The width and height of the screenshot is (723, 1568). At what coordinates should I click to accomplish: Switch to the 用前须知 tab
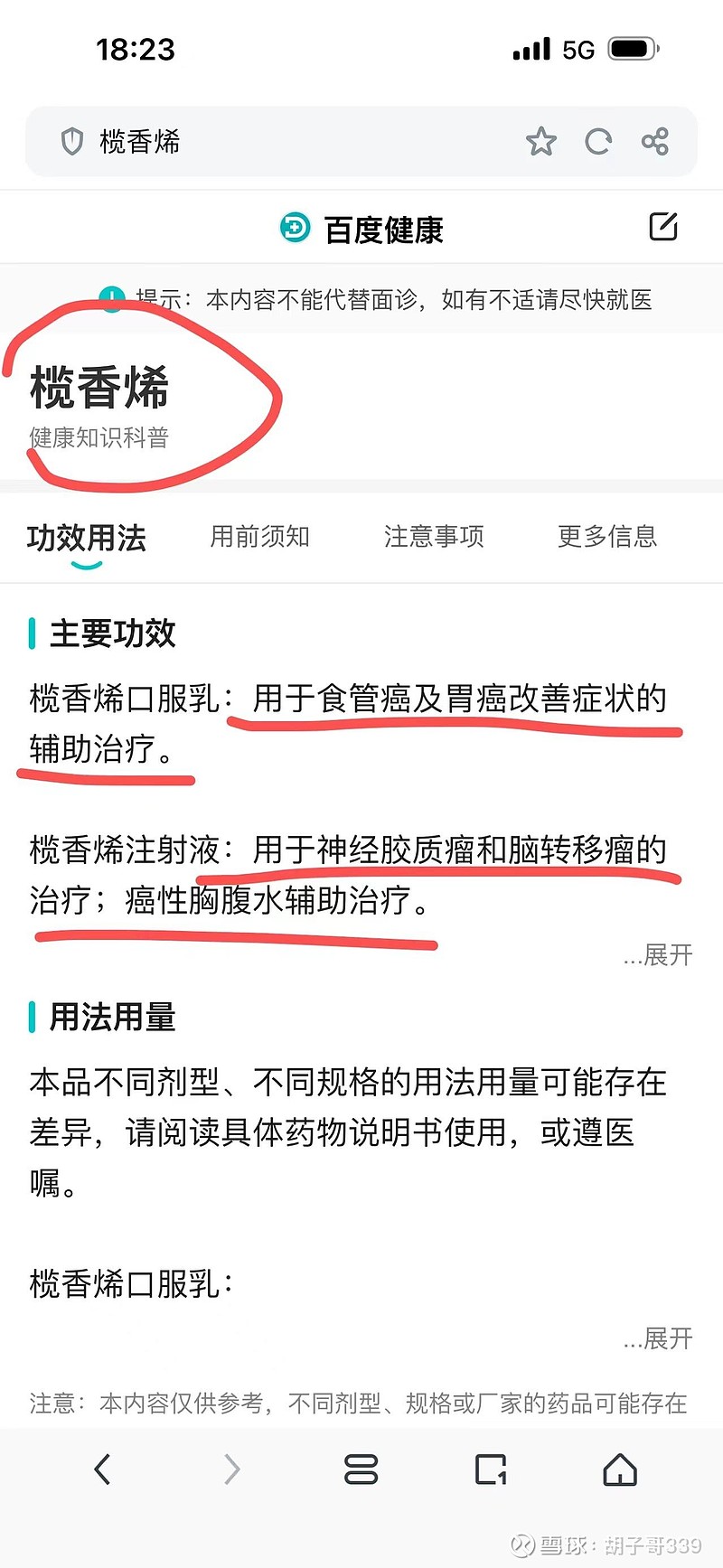pyautogui.click(x=260, y=537)
